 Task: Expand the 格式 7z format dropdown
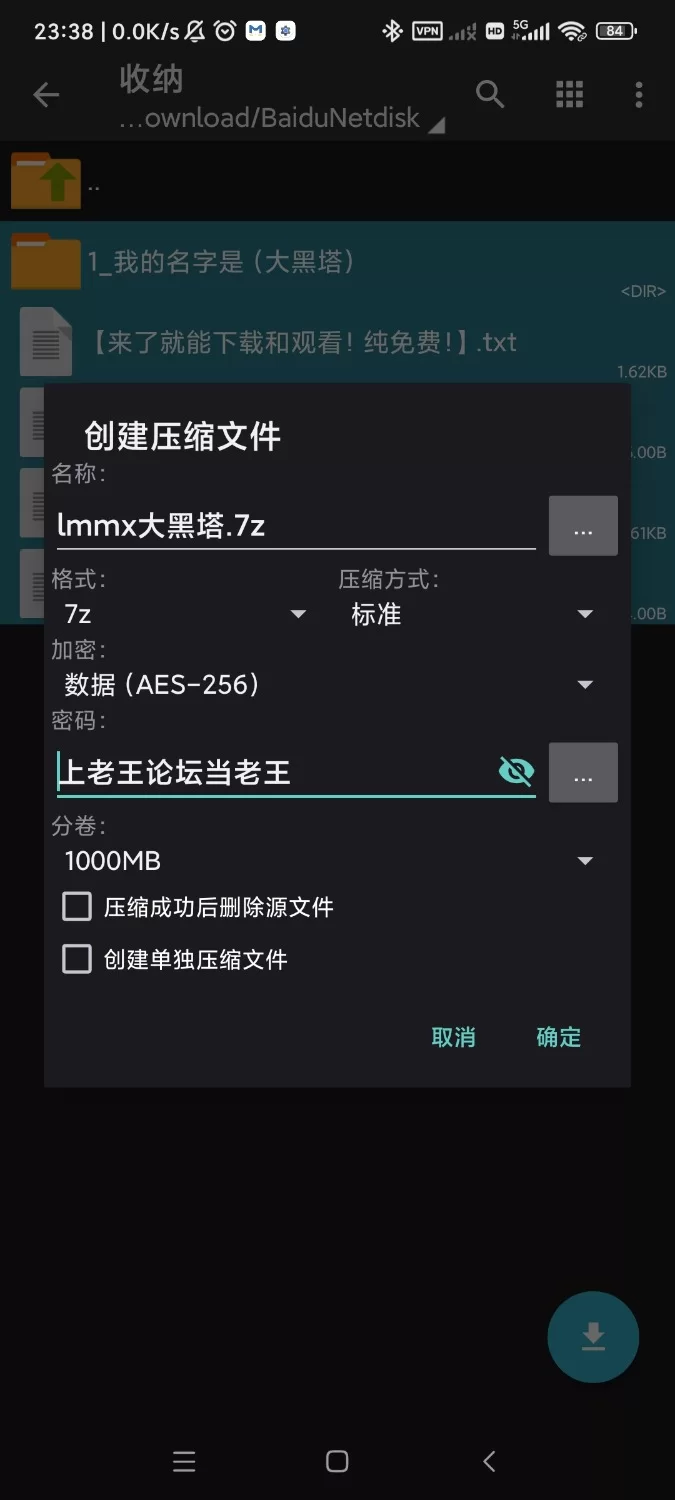pyautogui.click(x=186, y=614)
